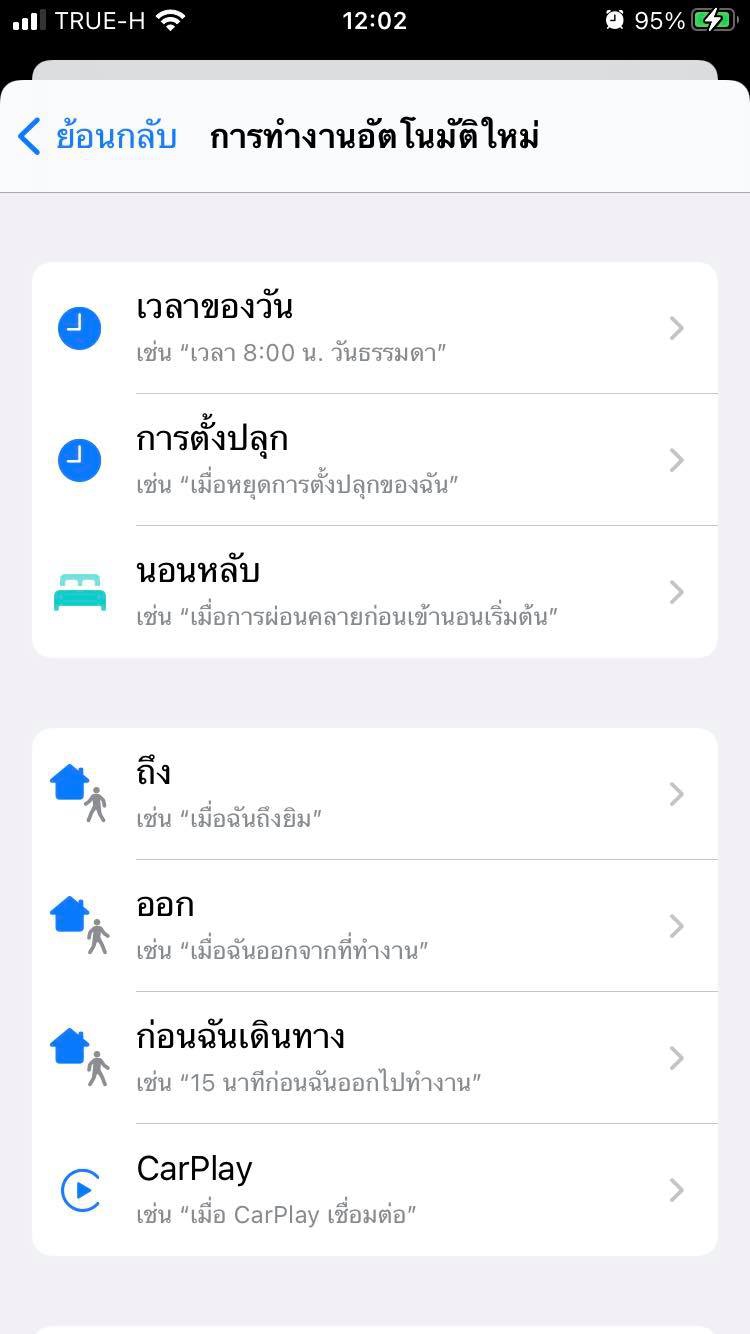Open the ถึง arrival trigger

(x=375, y=794)
